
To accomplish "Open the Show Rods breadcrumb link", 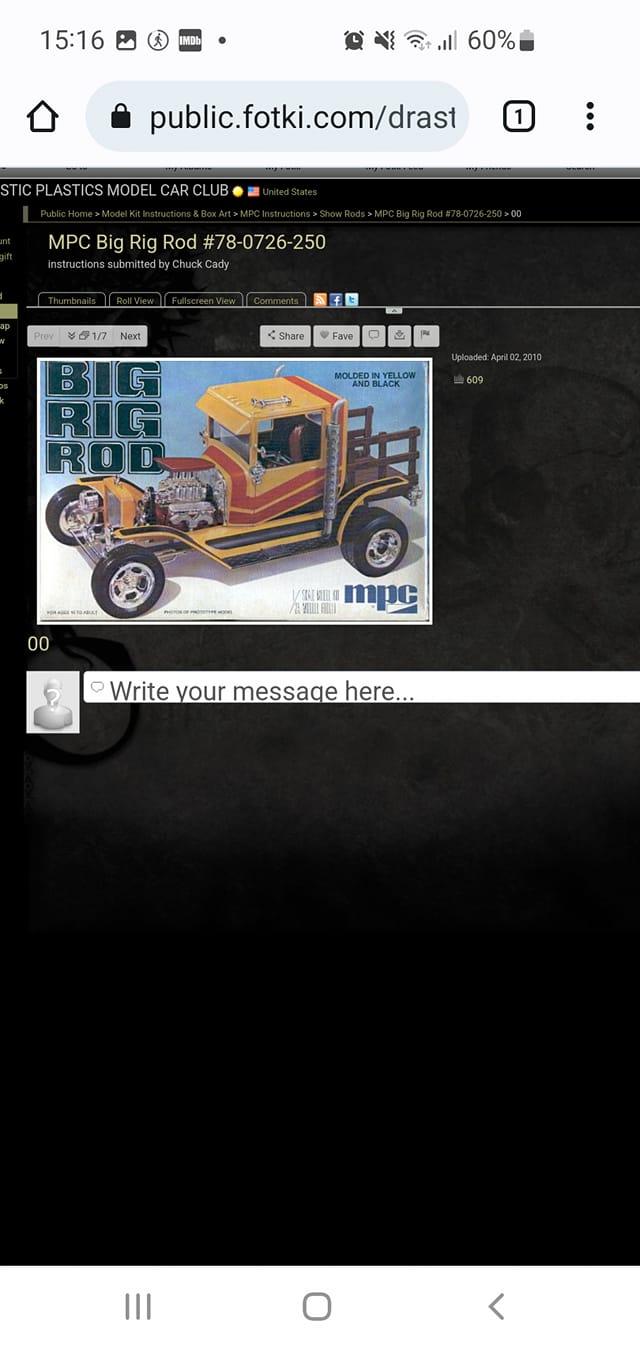I will point(343,214).
